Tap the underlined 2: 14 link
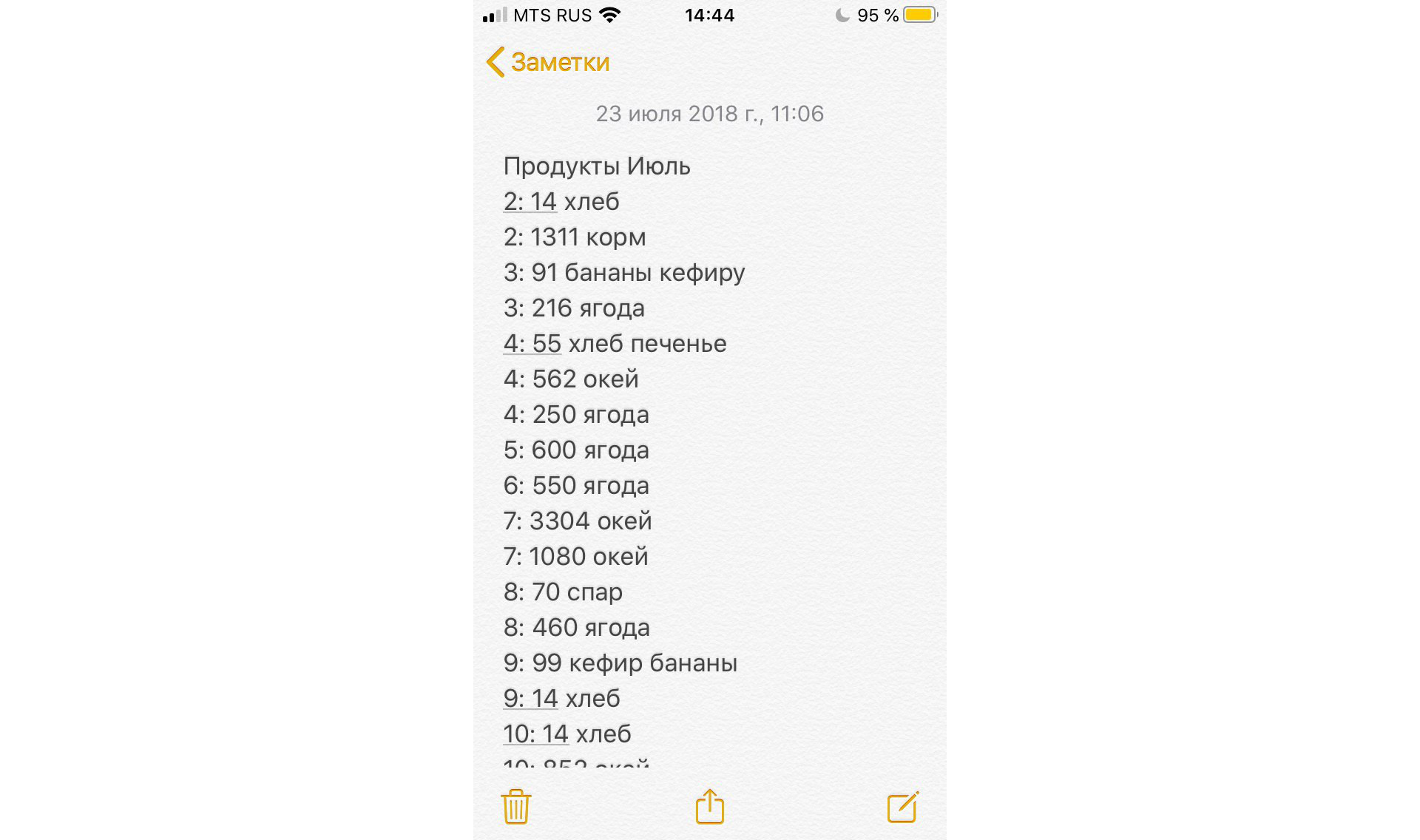The width and height of the screenshot is (1420, 840). (x=530, y=201)
